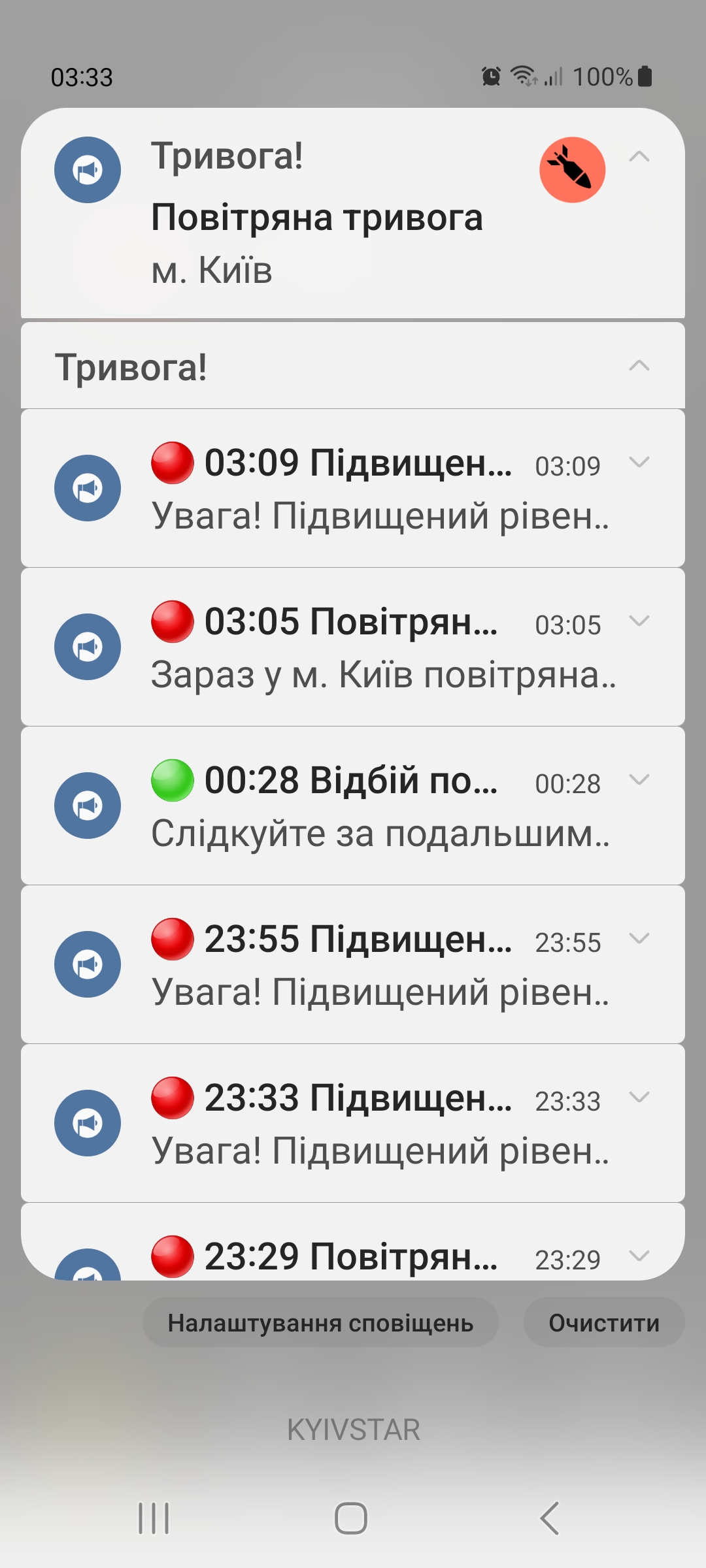Viewport: 706px width, 1568px height.
Task: Go back using the navigation bar
Action: click(x=550, y=1518)
